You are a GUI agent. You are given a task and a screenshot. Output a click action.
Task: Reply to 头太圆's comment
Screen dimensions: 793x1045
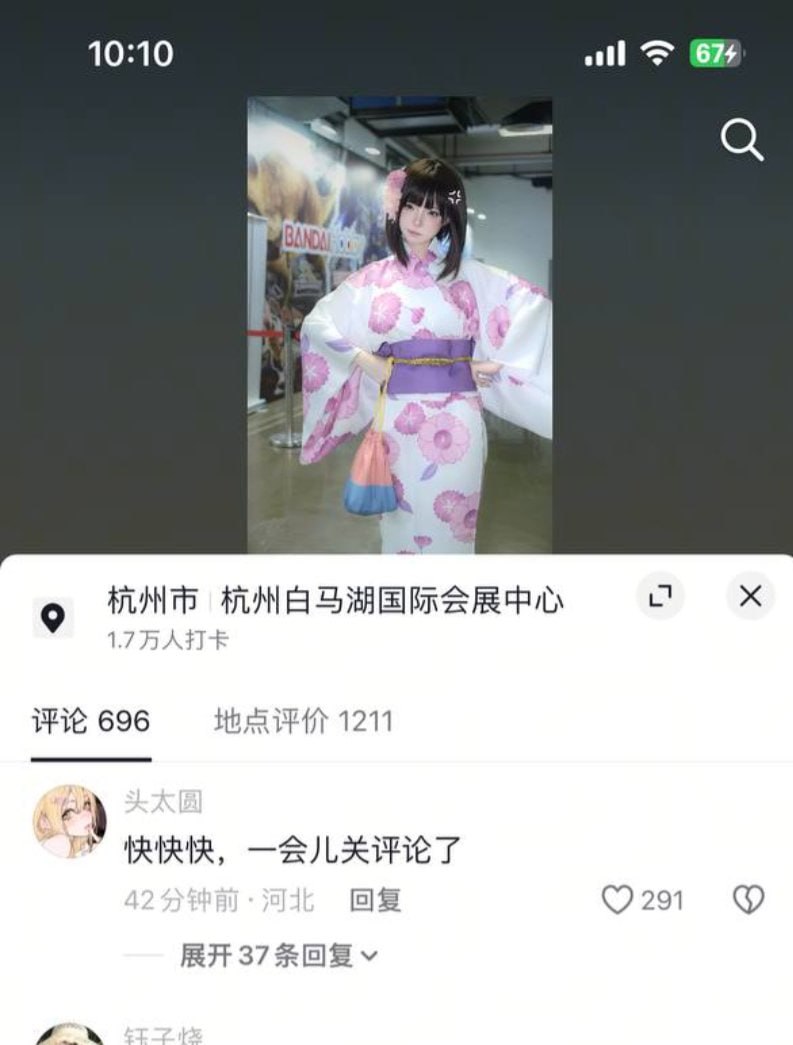click(375, 900)
